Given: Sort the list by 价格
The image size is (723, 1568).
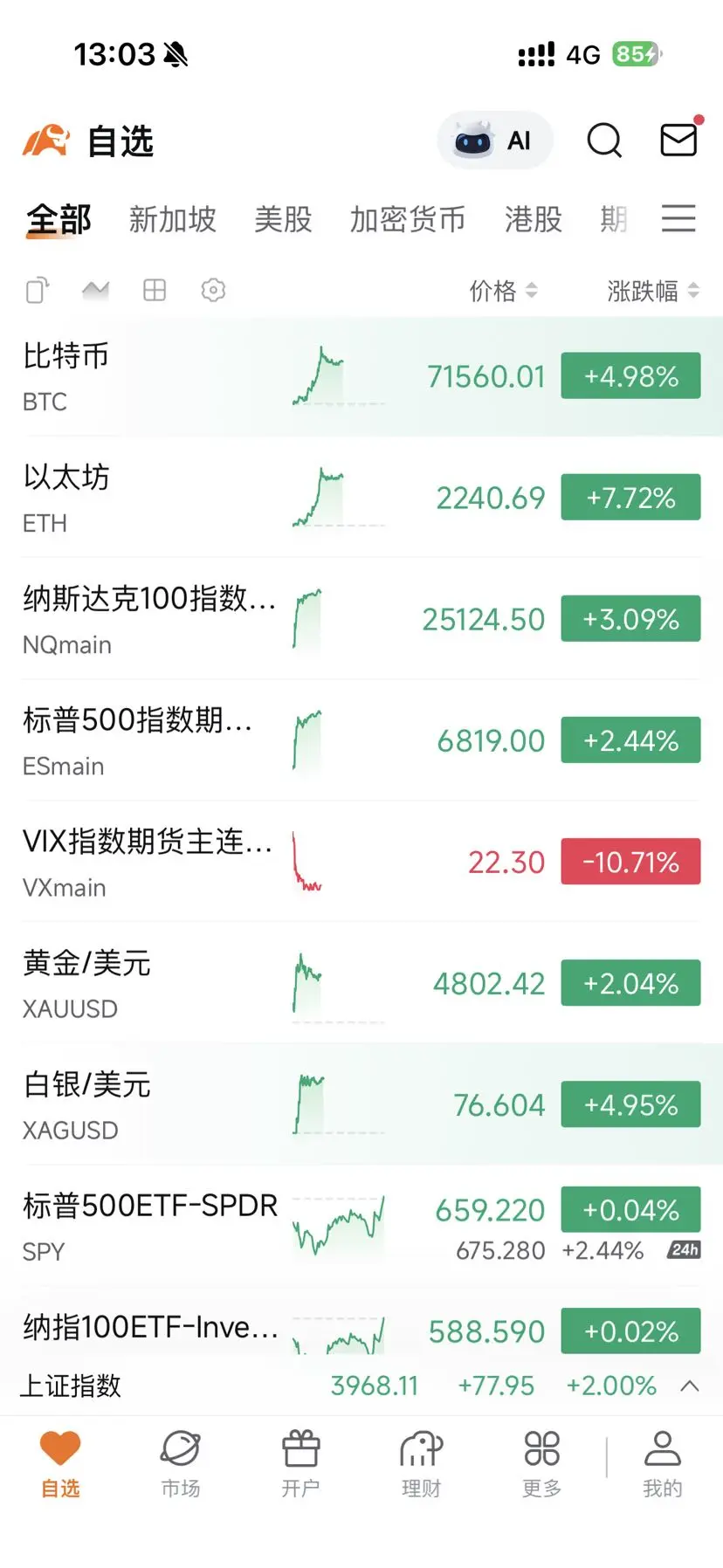Looking at the screenshot, I should [503, 291].
